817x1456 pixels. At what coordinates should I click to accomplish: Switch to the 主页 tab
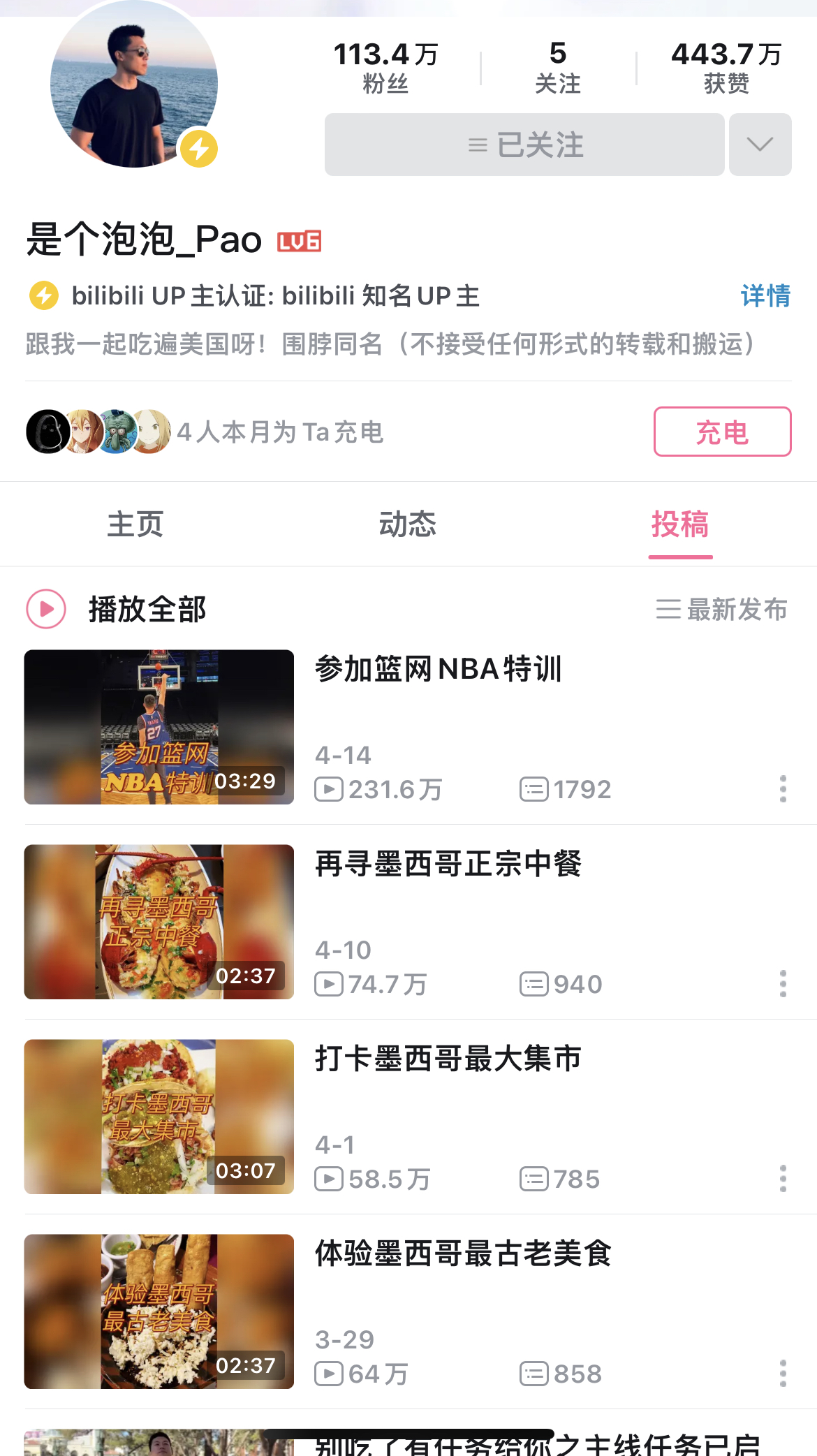(x=135, y=524)
